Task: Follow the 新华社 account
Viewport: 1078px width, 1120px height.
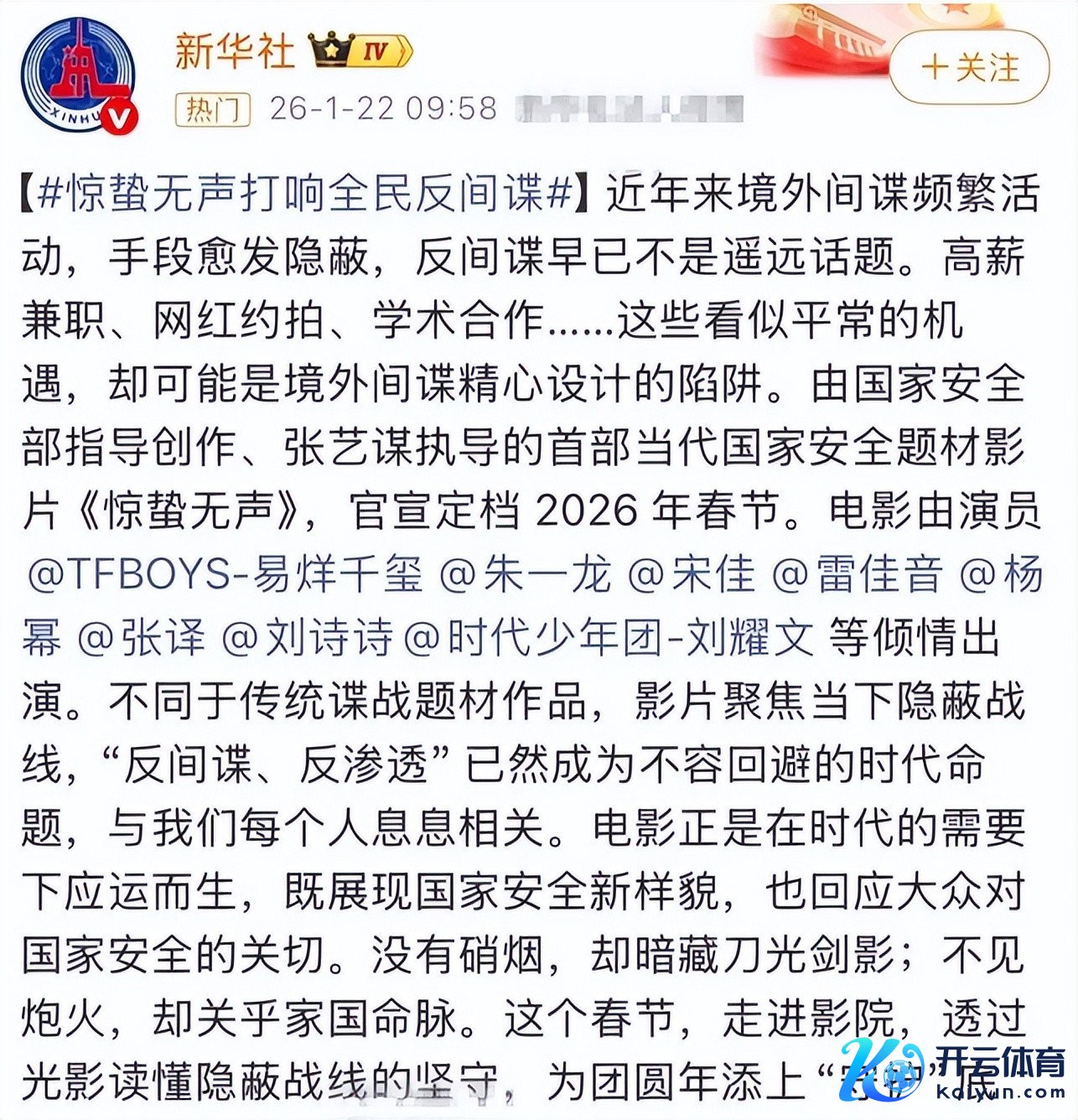Action: point(969,67)
